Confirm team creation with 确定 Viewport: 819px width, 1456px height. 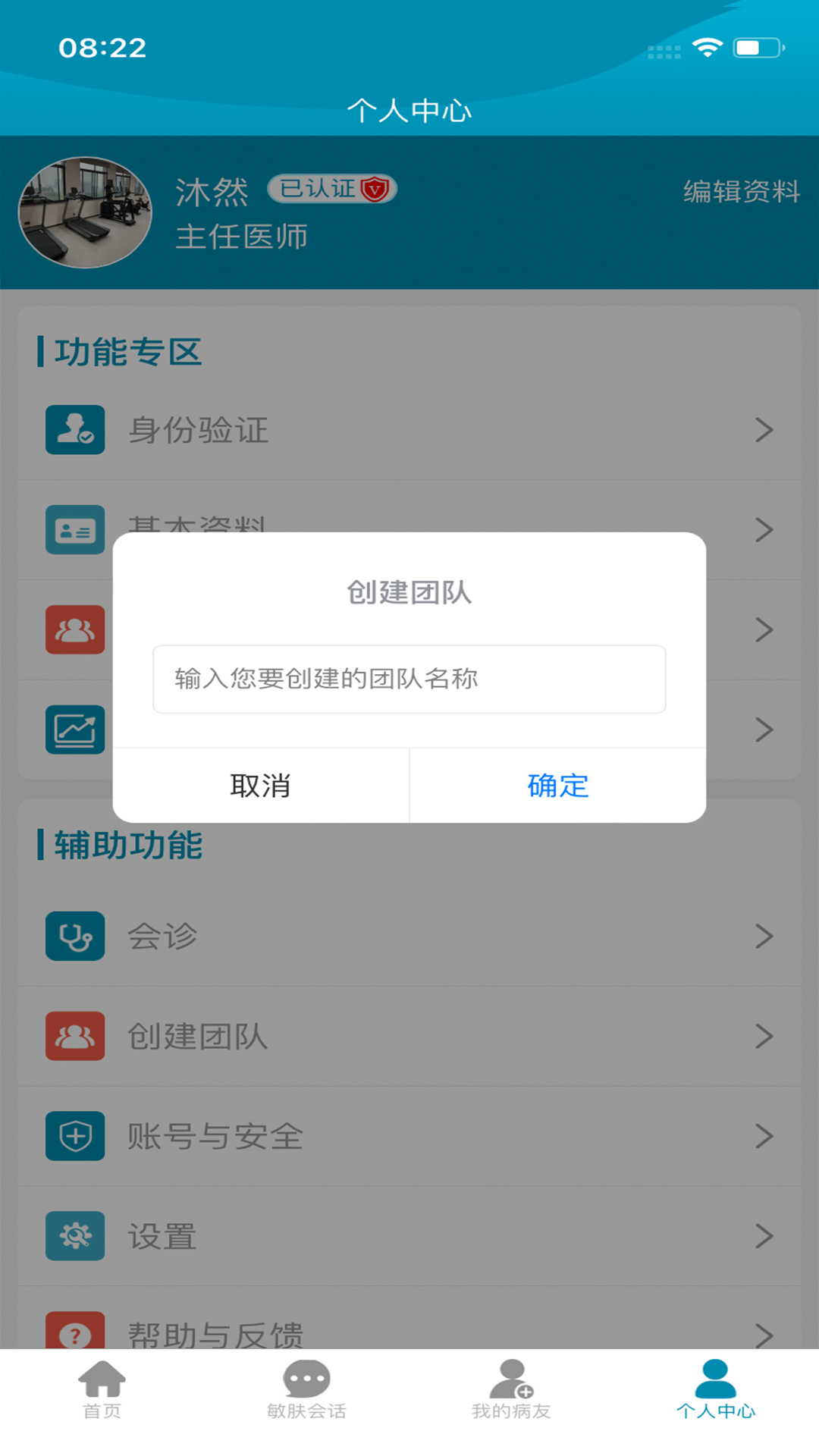557,786
